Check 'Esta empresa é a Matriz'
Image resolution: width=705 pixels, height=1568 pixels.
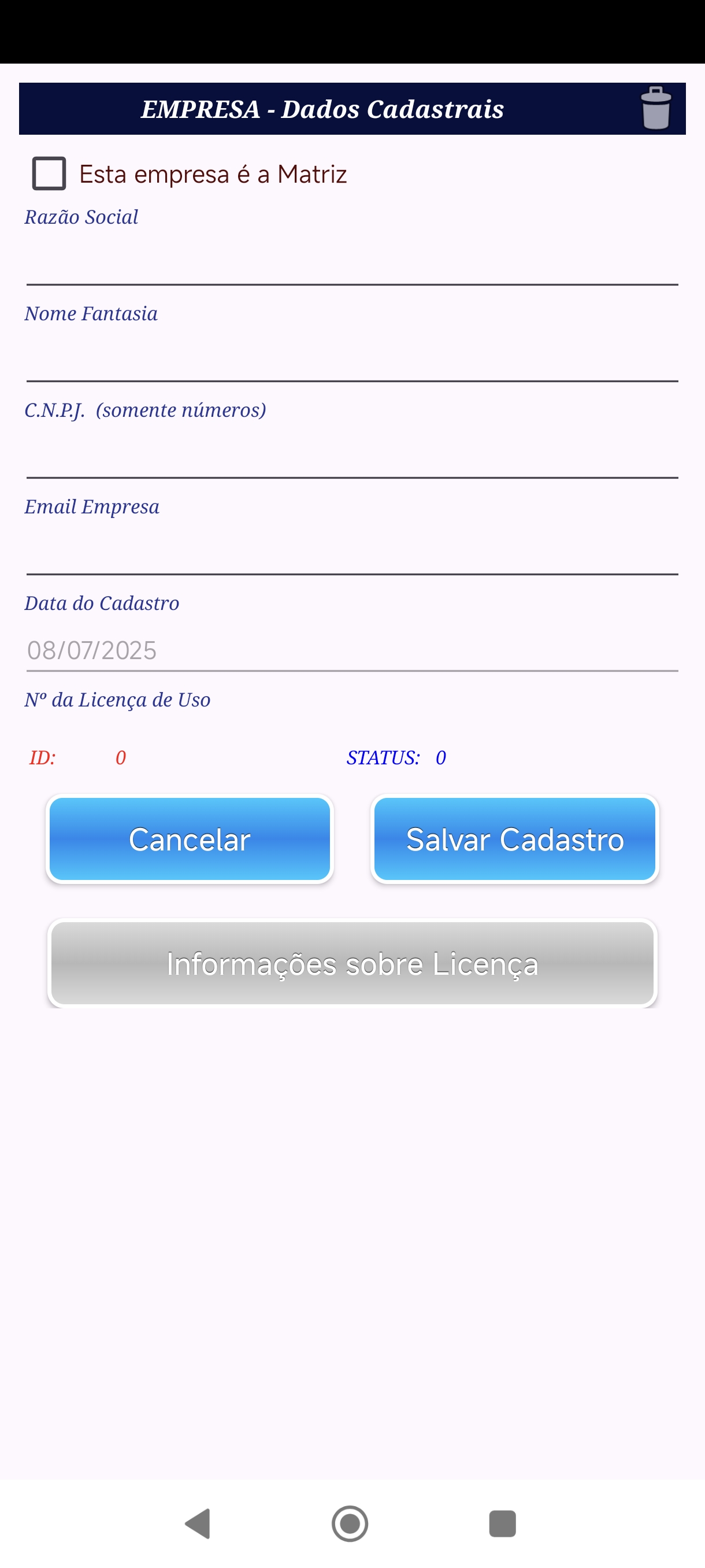[x=50, y=173]
